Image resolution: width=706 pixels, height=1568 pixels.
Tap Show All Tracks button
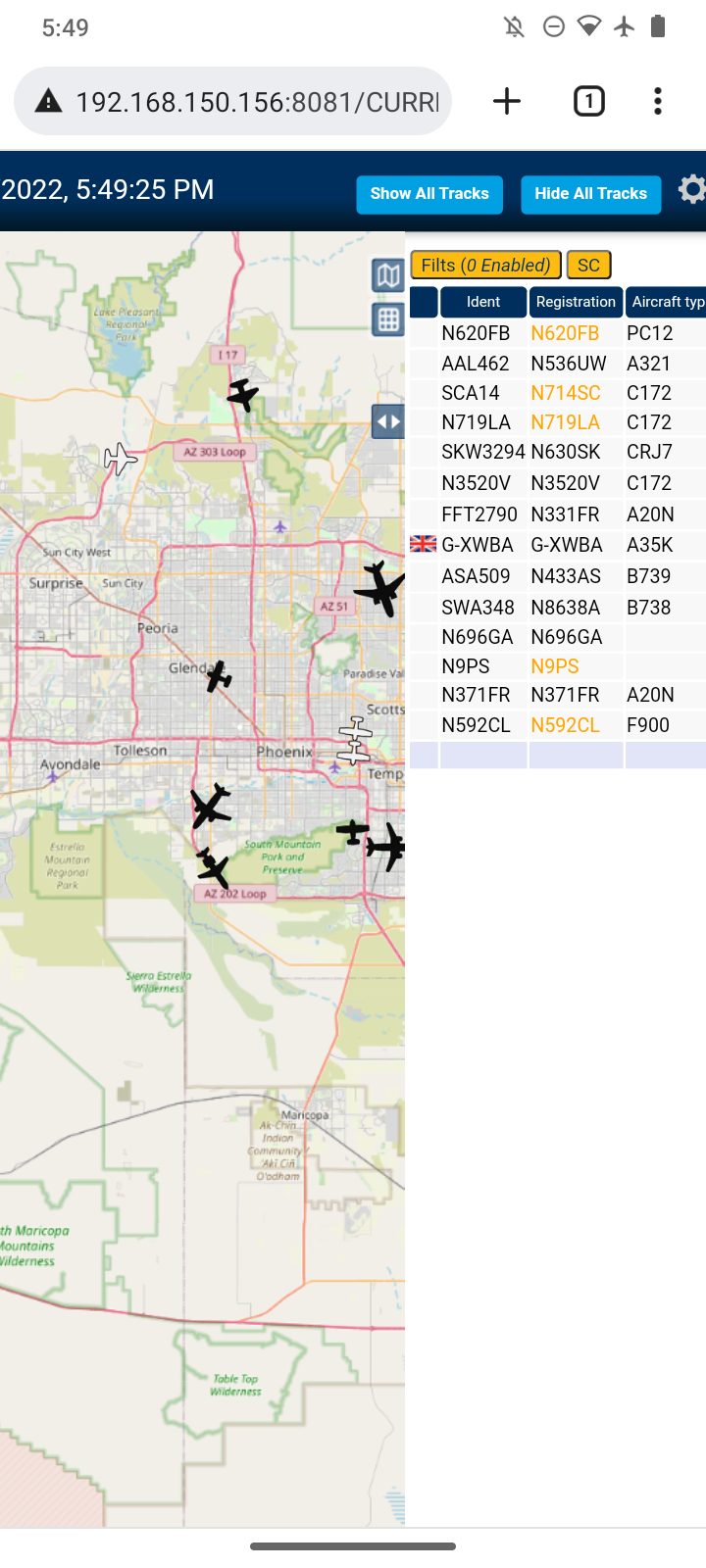pyautogui.click(x=429, y=194)
